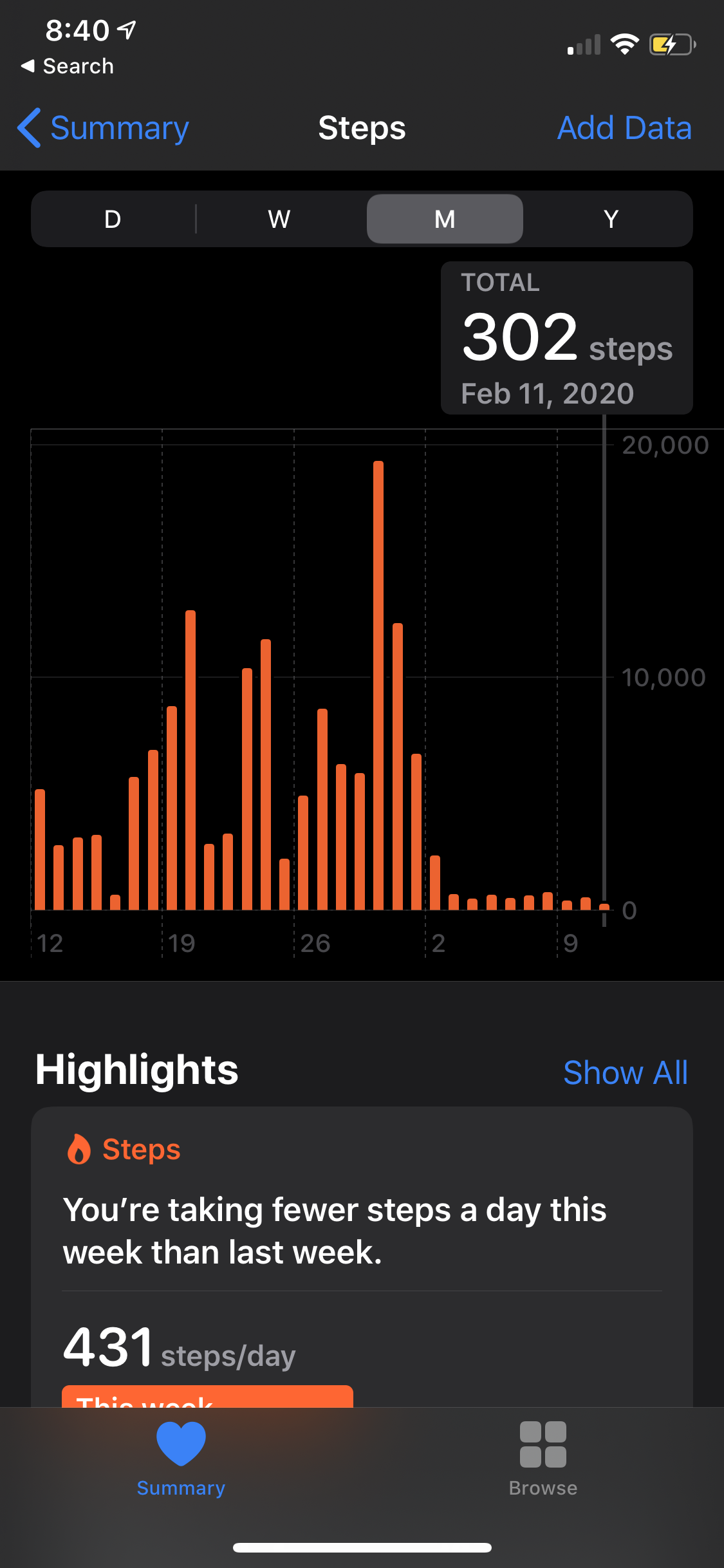This screenshot has height=1568, width=724.
Task: Tap Add Data for steps
Action: (x=624, y=128)
